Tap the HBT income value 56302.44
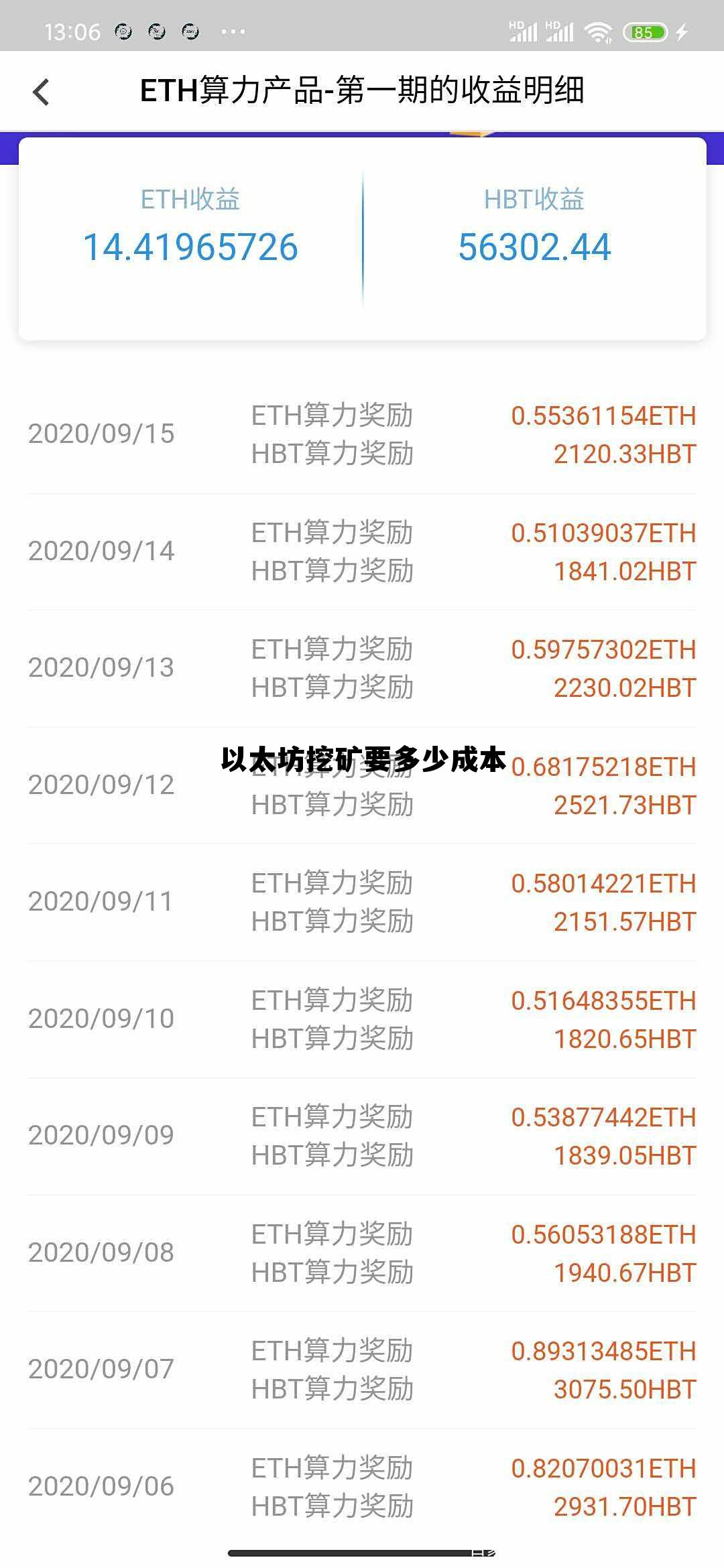The height and width of the screenshot is (1568, 724). (x=535, y=247)
